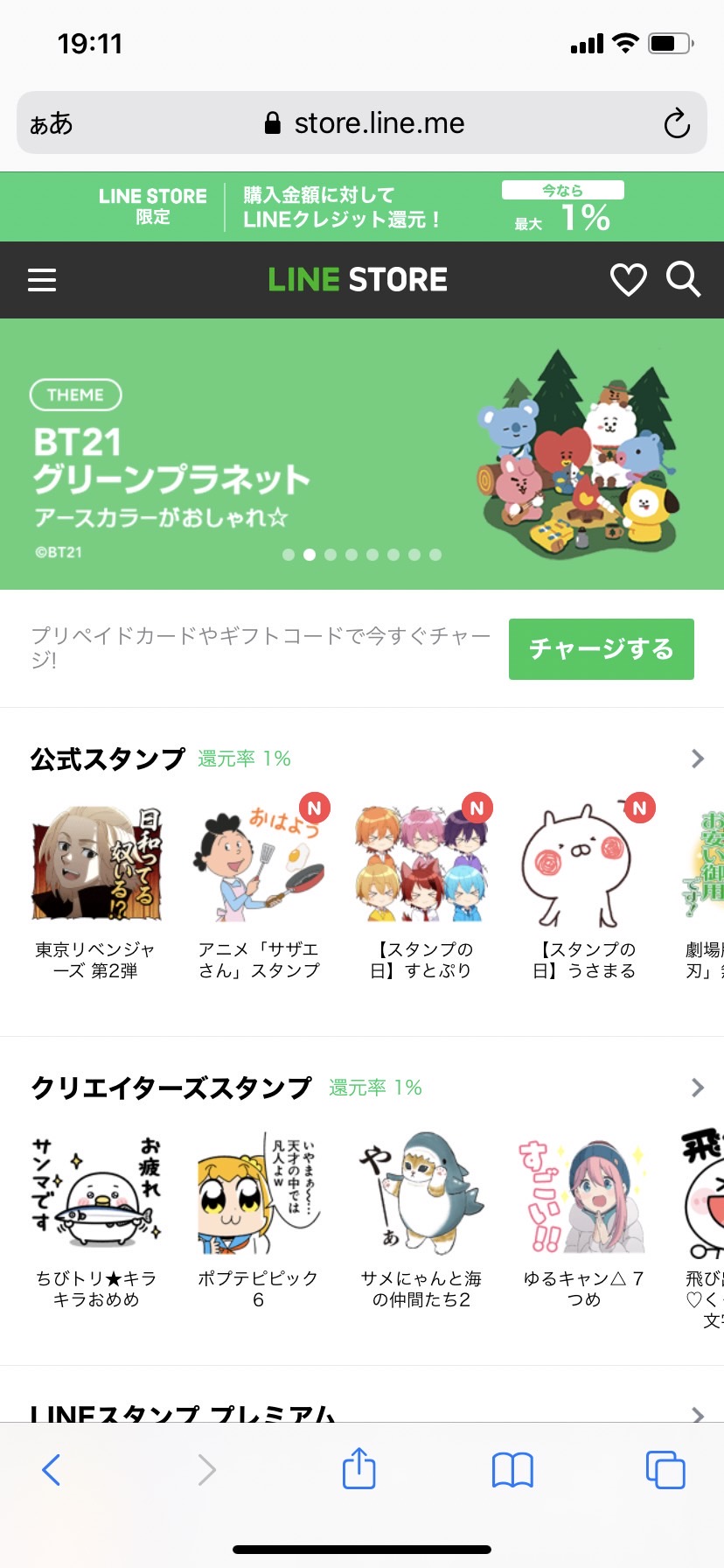This screenshot has height=1568, width=724.
Task: Open 【スタンプの日】すとぷり sticker set
Action: coord(421,864)
